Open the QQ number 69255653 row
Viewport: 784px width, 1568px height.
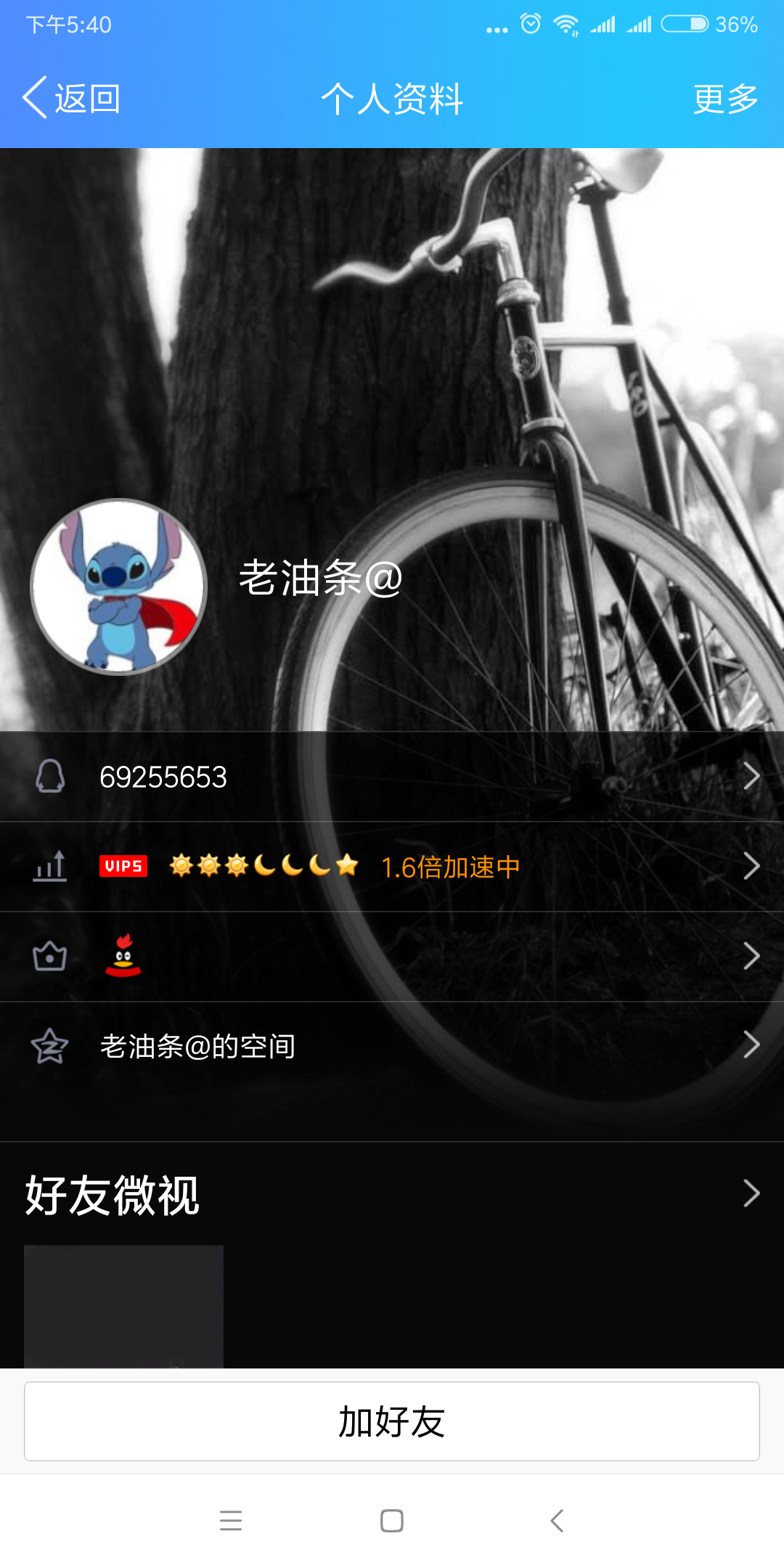point(392,777)
